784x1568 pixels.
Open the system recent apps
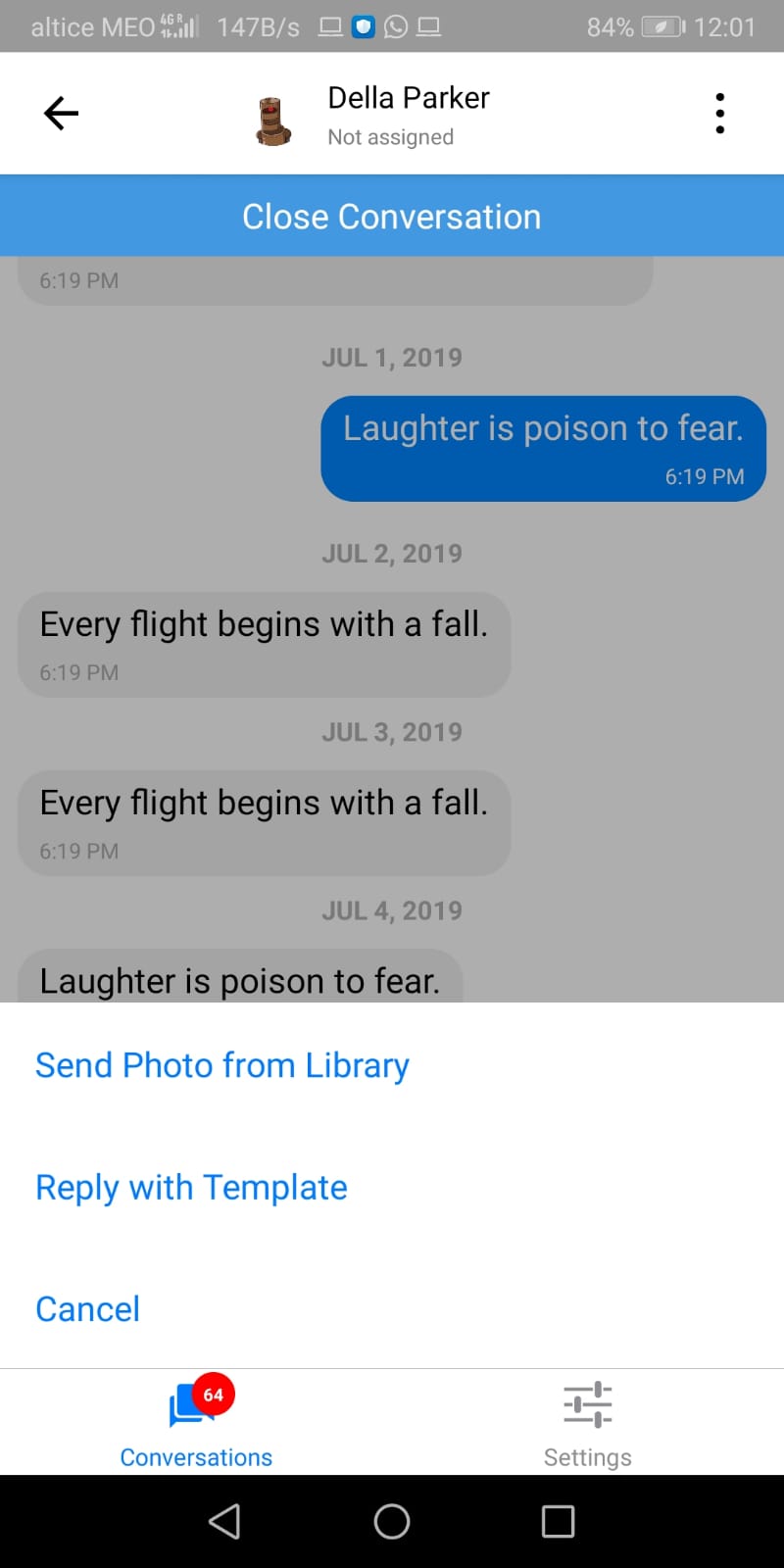coord(558,1521)
